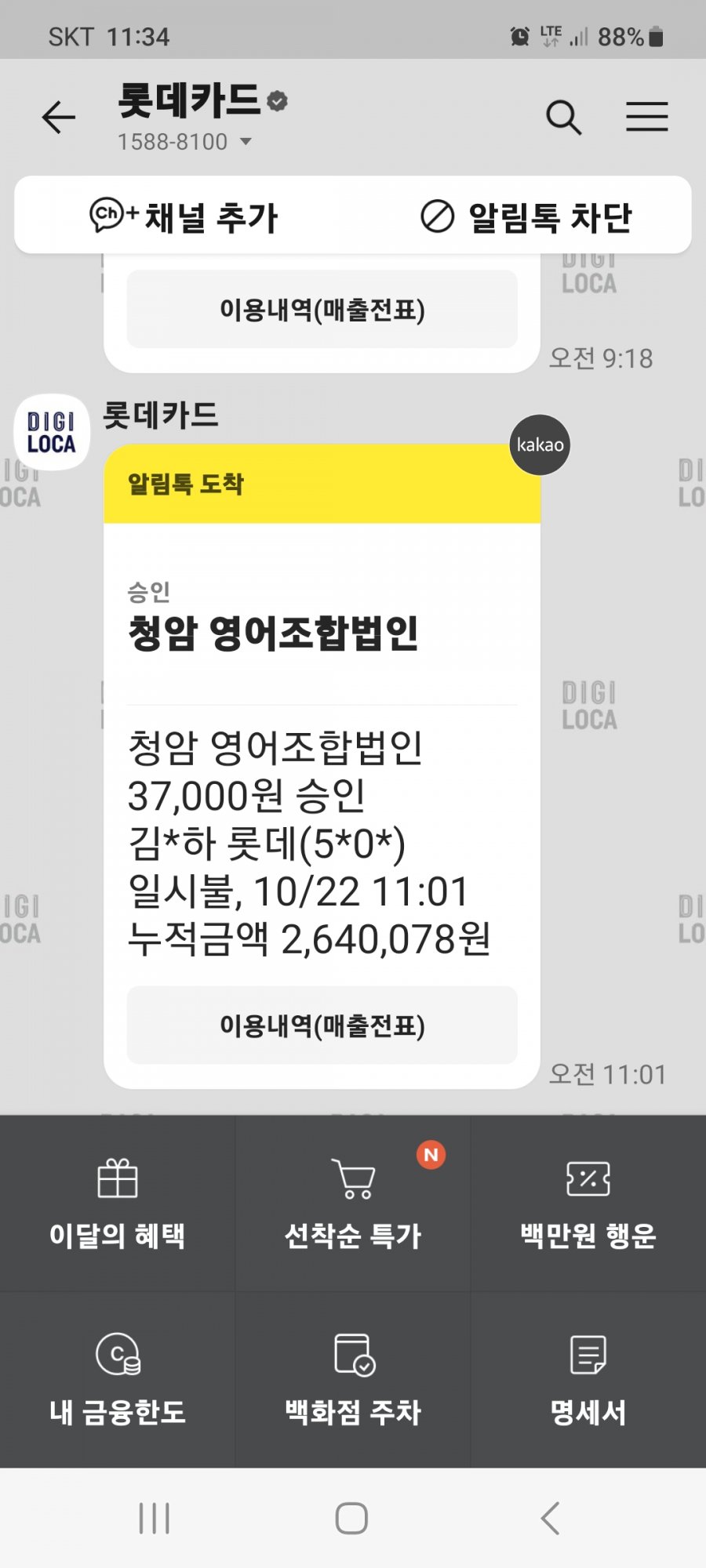Open recent apps from navigation bar

[154, 1518]
